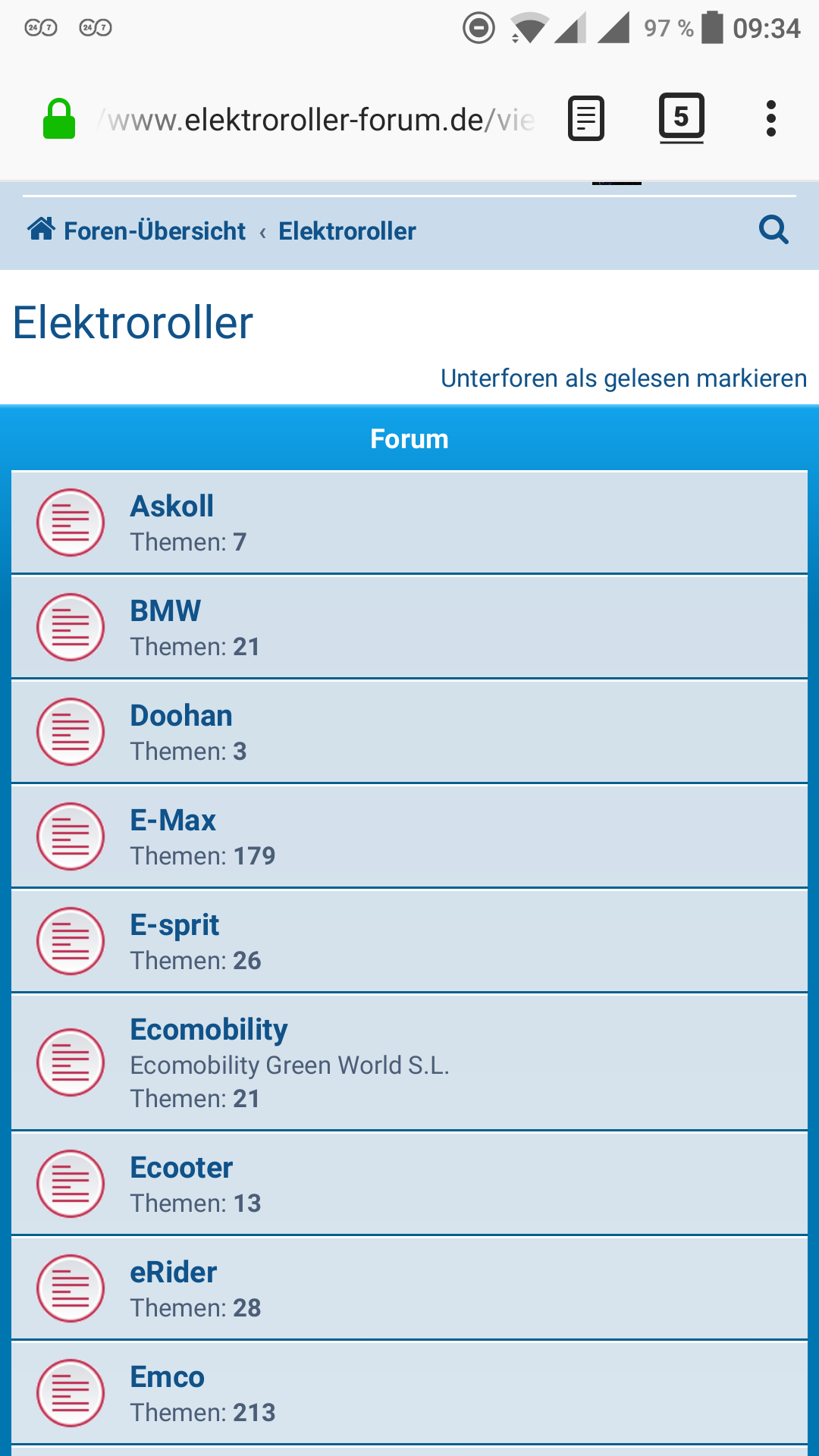Open the browser tab switcher
819x1456 pixels.
coord(681,118)
